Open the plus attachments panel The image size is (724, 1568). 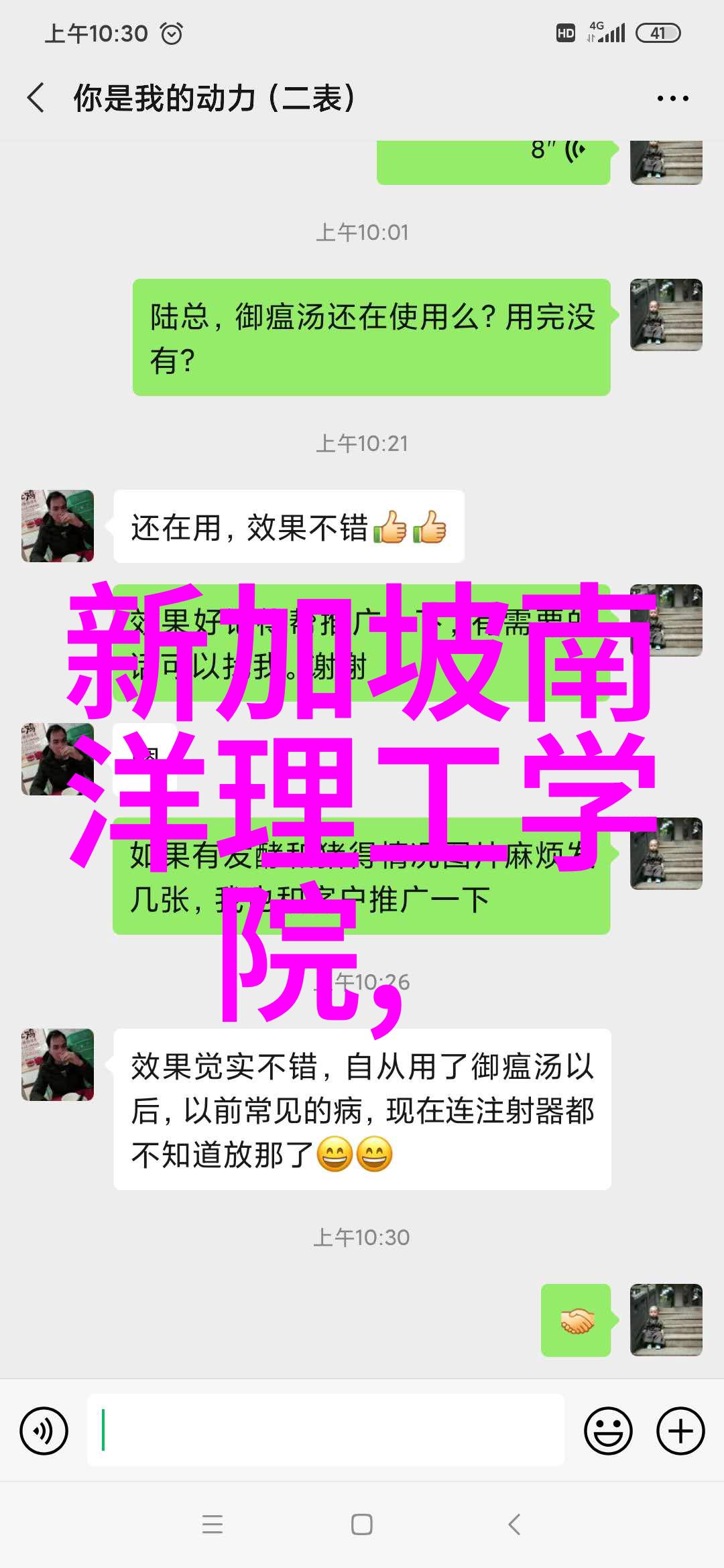[x=680, y=1431]
